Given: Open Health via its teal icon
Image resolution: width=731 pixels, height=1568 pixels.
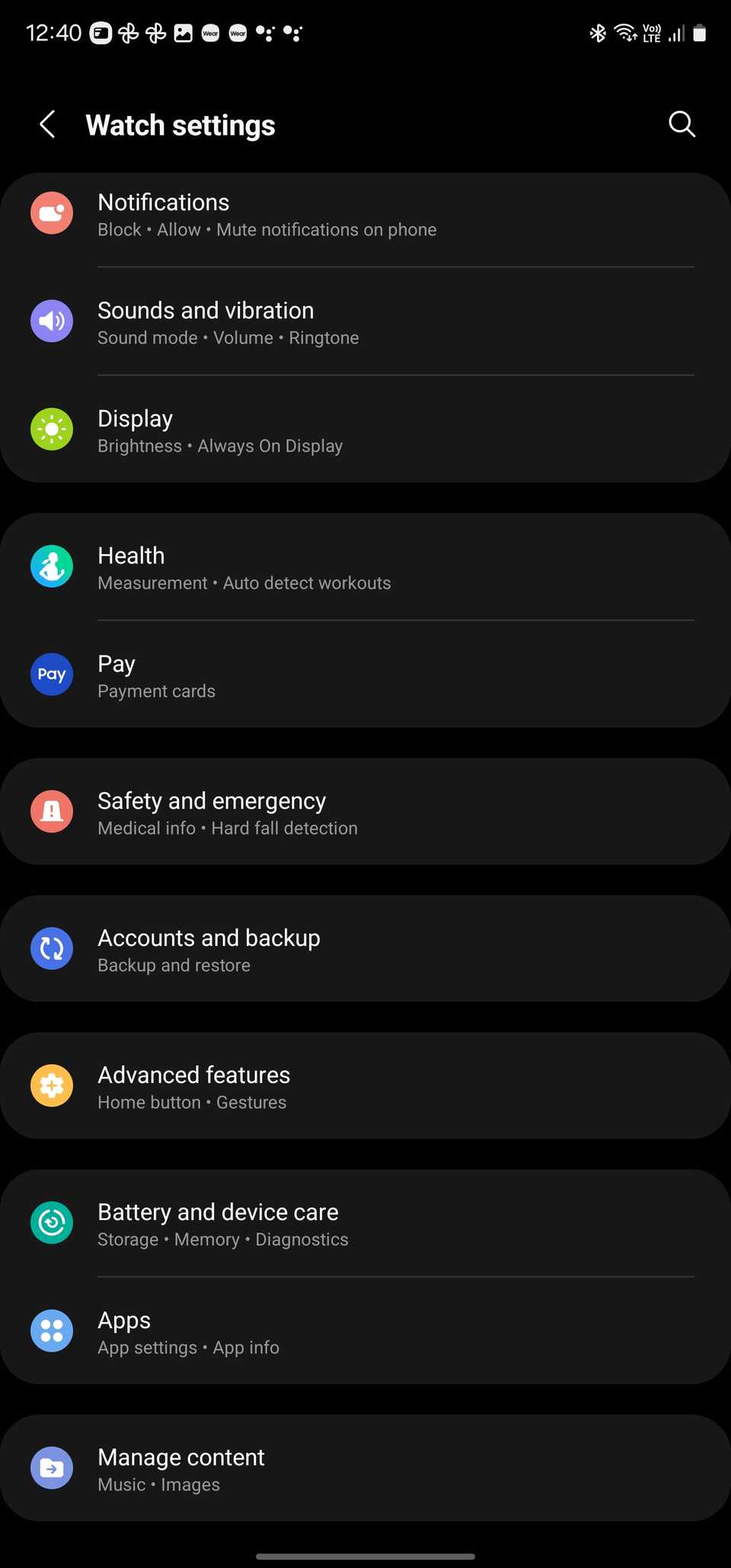Looking at the screenshot, I should tap(51, 567).
